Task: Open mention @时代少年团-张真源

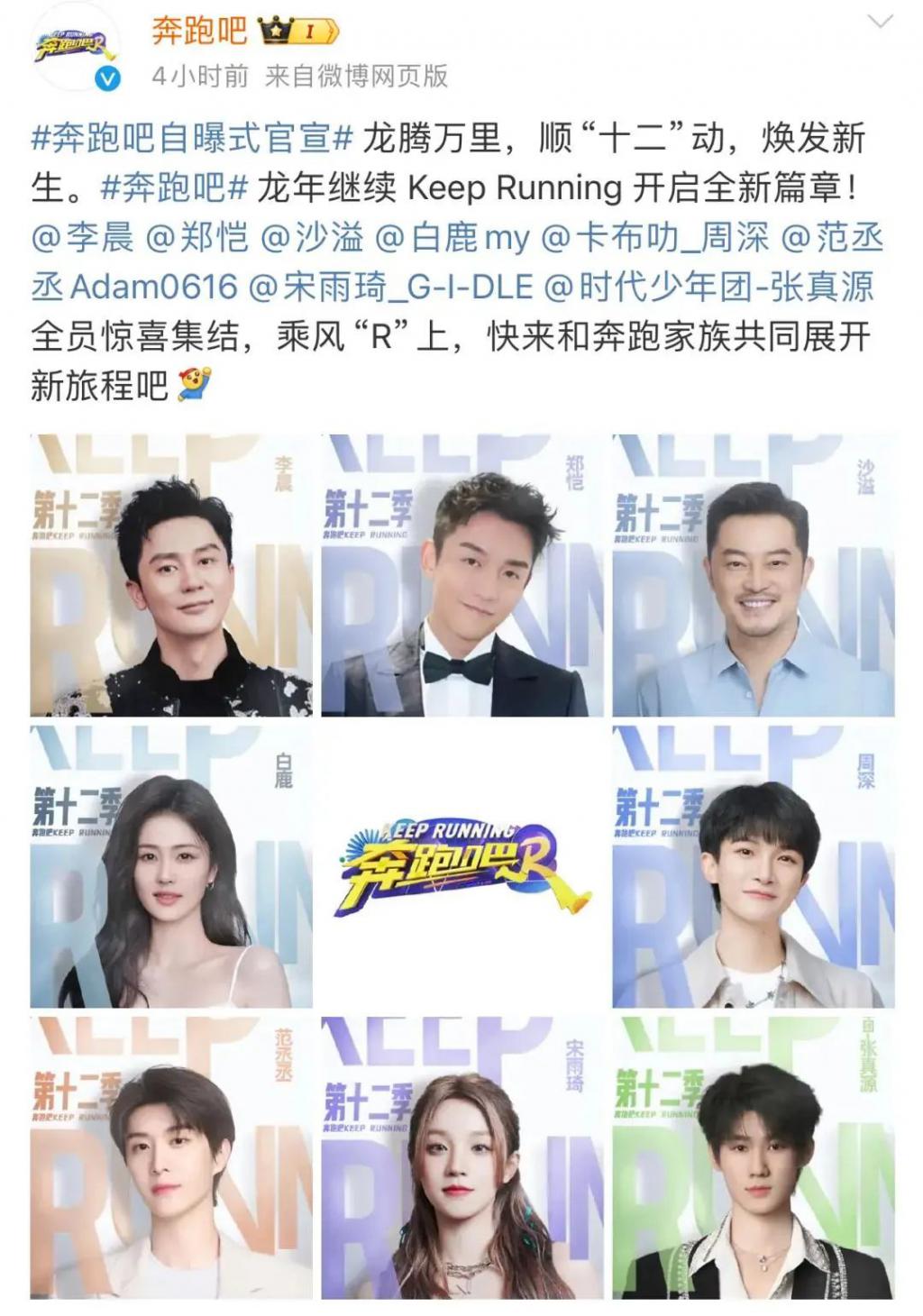Action: pyautogui.click(x=708, y=287)
